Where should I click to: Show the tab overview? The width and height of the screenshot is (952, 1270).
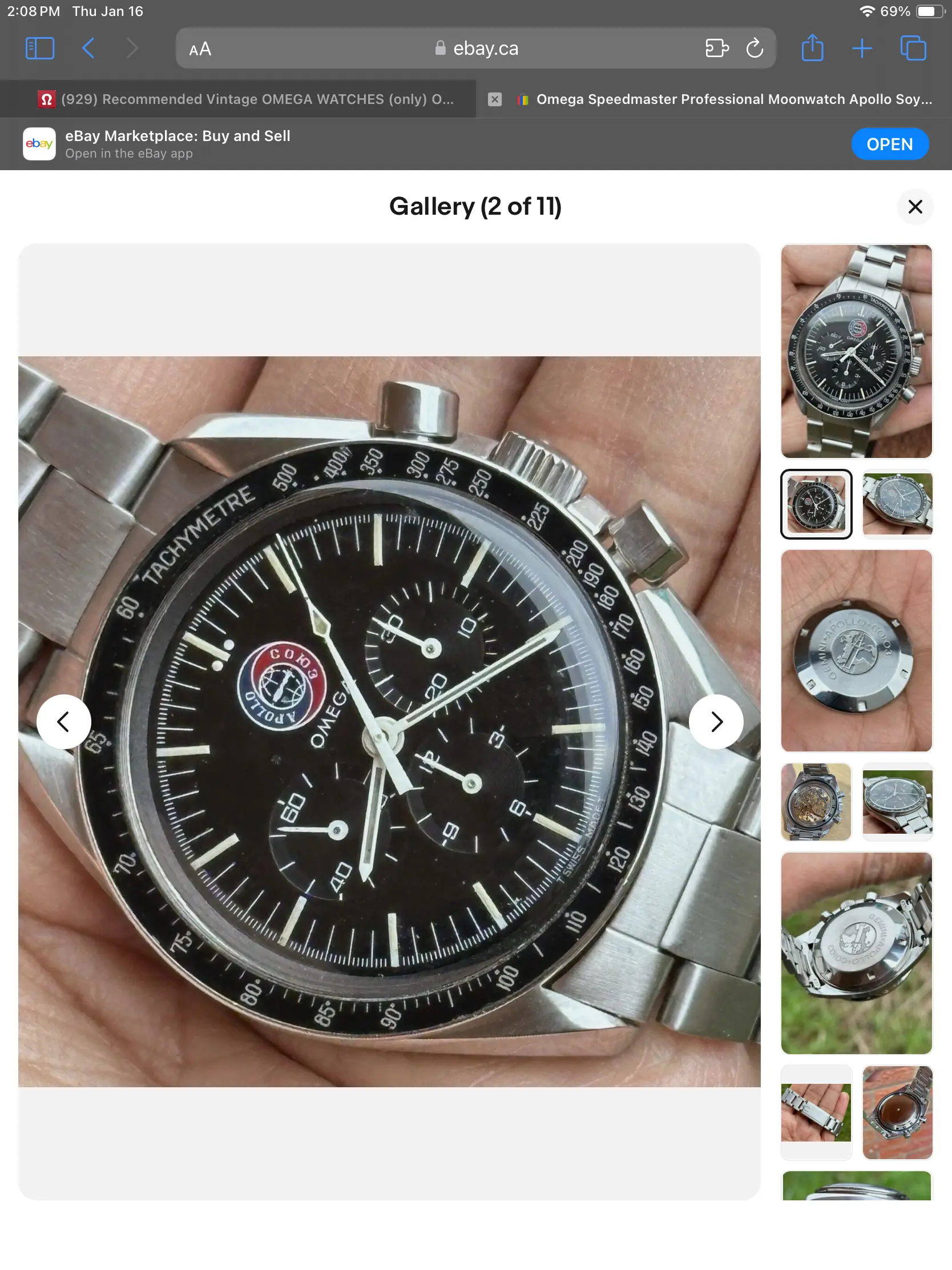tap(913, 49)
